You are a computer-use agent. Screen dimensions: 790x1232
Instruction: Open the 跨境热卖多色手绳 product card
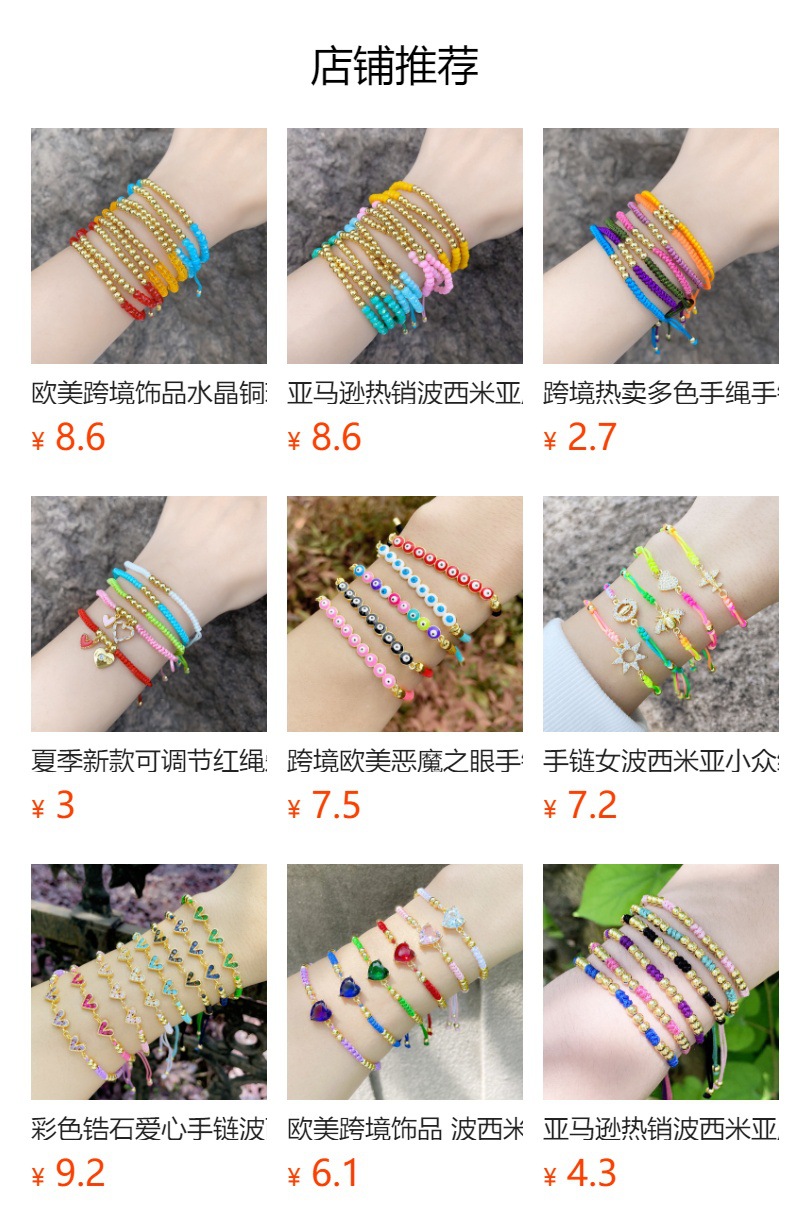pyautogui.click(x=660, y=246)
